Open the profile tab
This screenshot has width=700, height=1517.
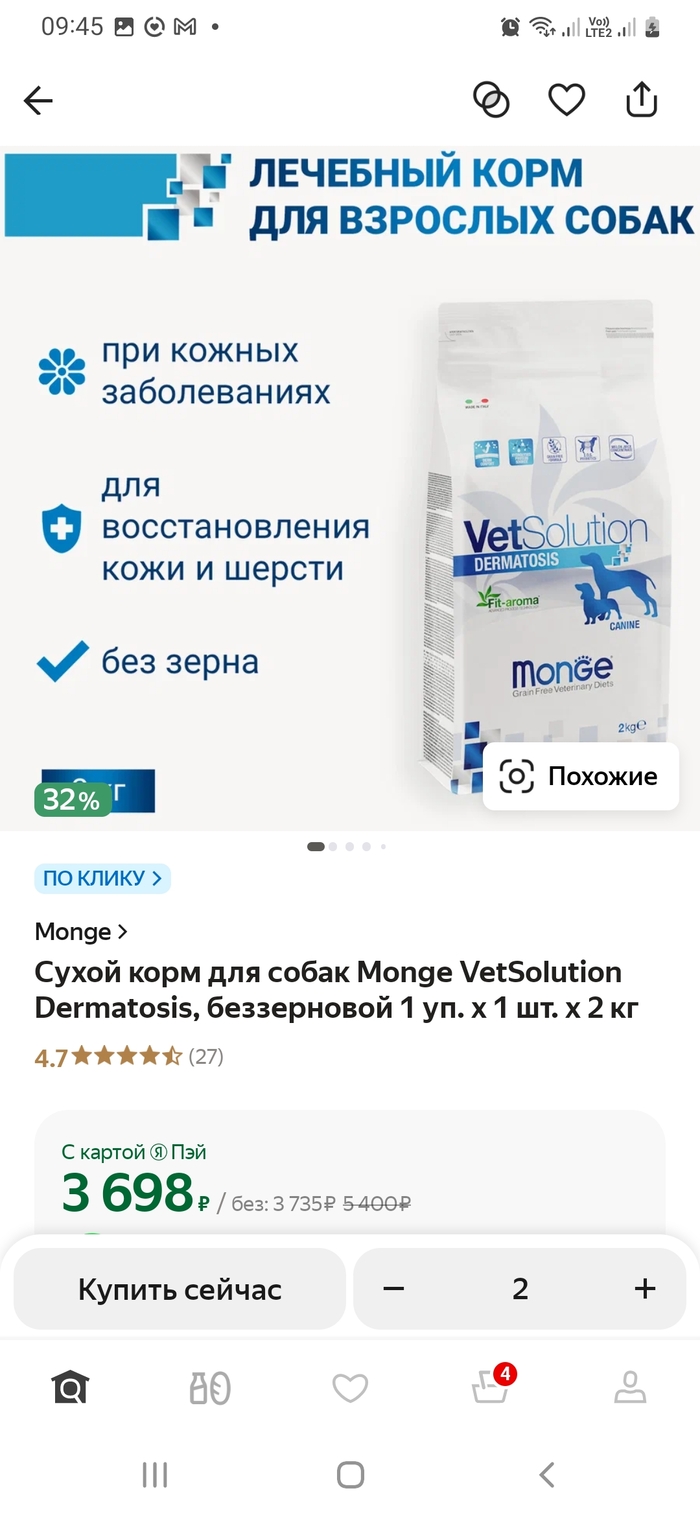pyautogui.click(x=630, y=1387)
